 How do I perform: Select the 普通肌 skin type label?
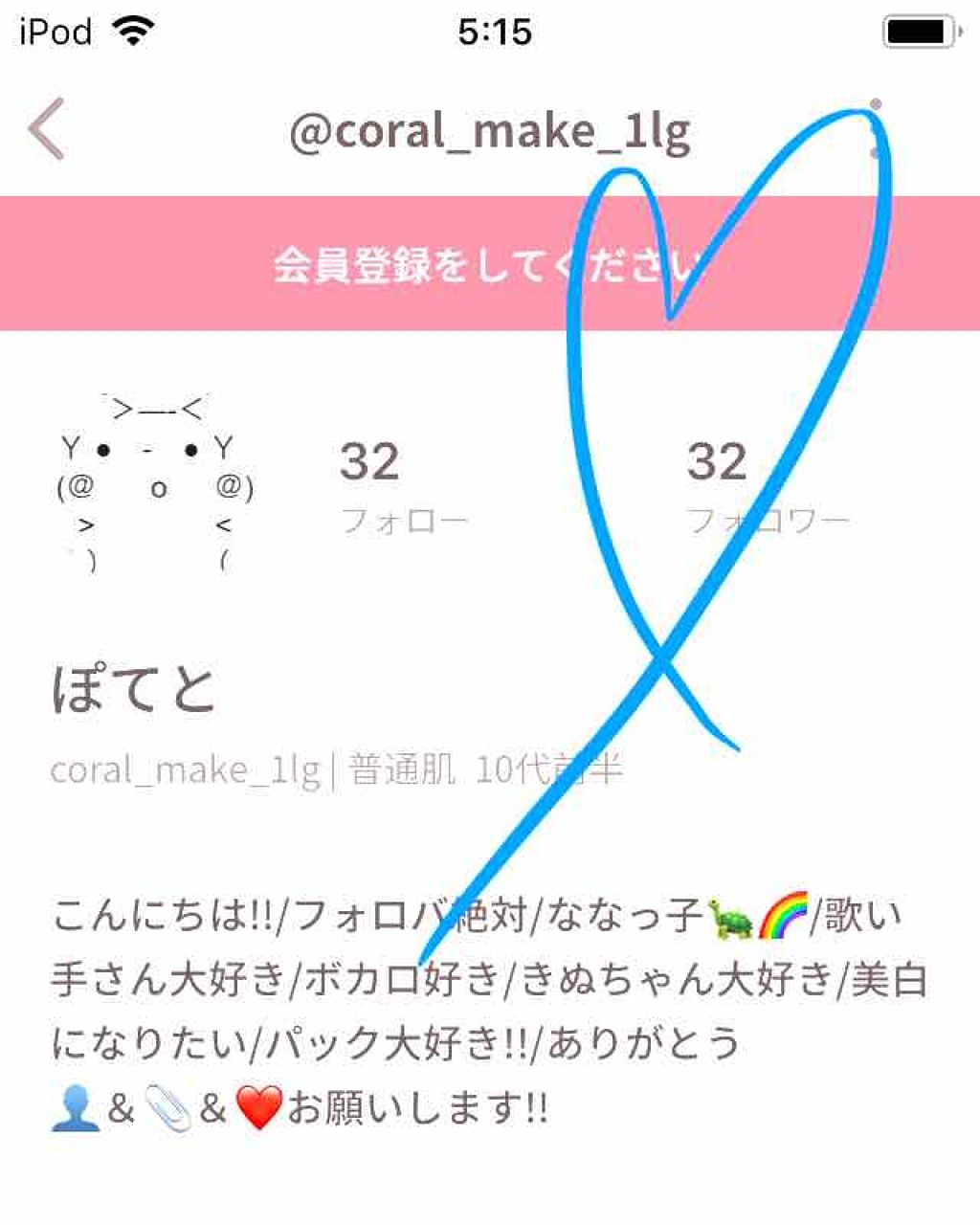402,768
